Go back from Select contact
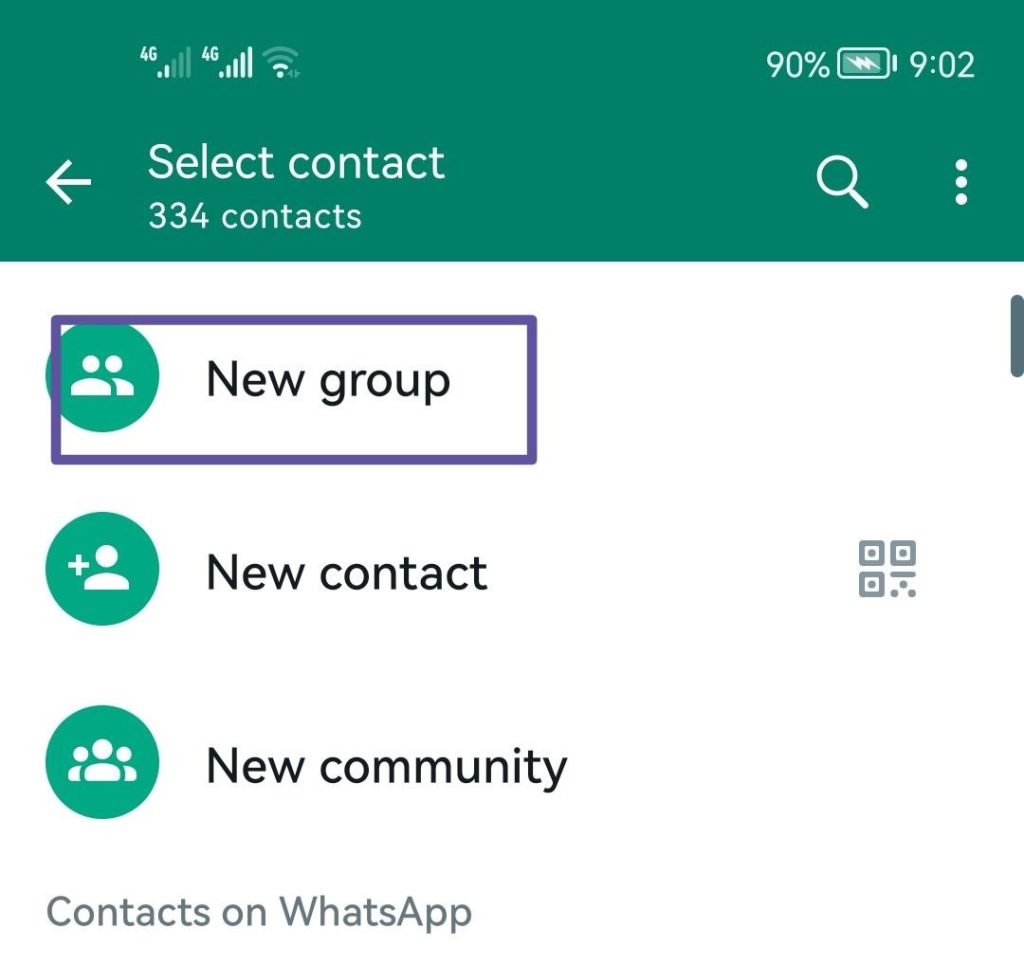 (69, 184)
